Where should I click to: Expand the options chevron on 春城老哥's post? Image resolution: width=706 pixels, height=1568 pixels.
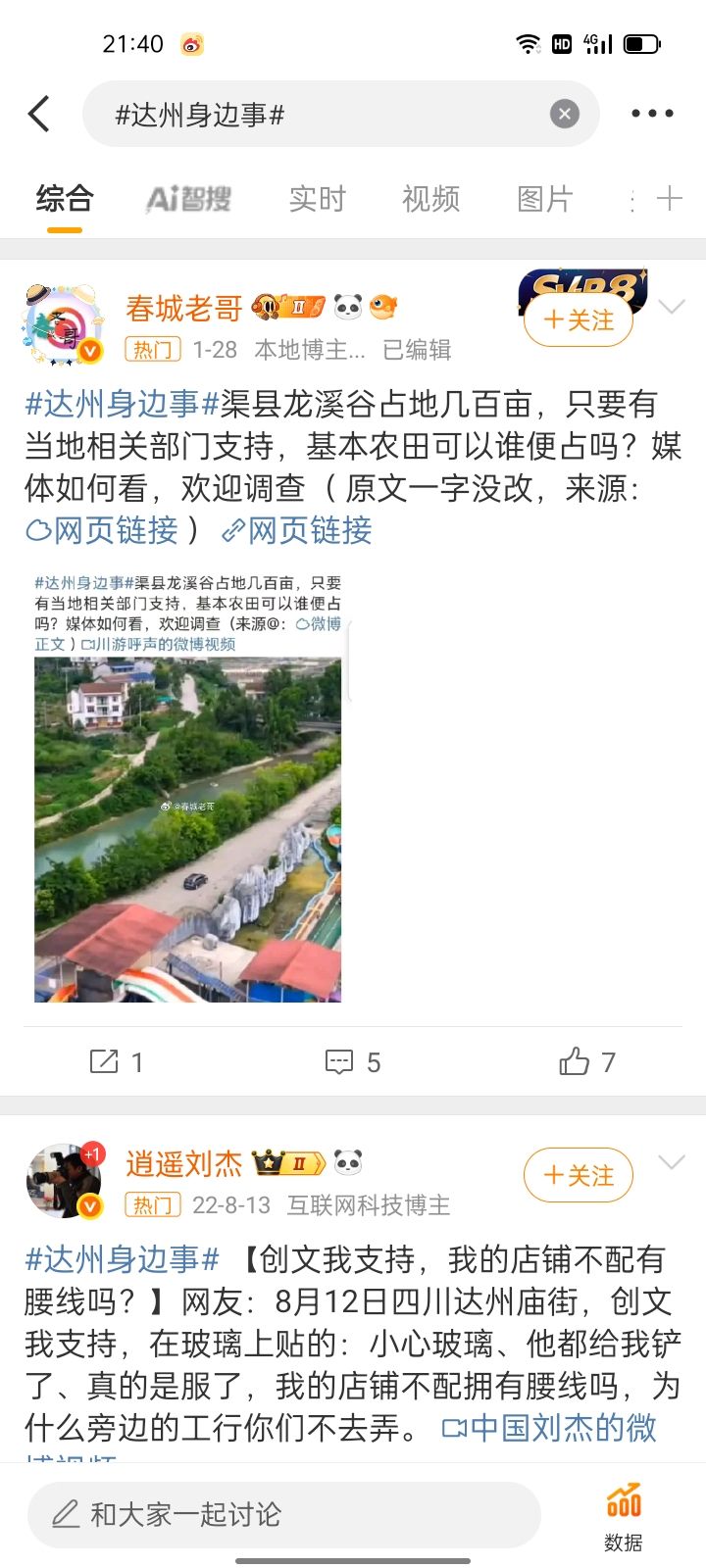point(672,308)
